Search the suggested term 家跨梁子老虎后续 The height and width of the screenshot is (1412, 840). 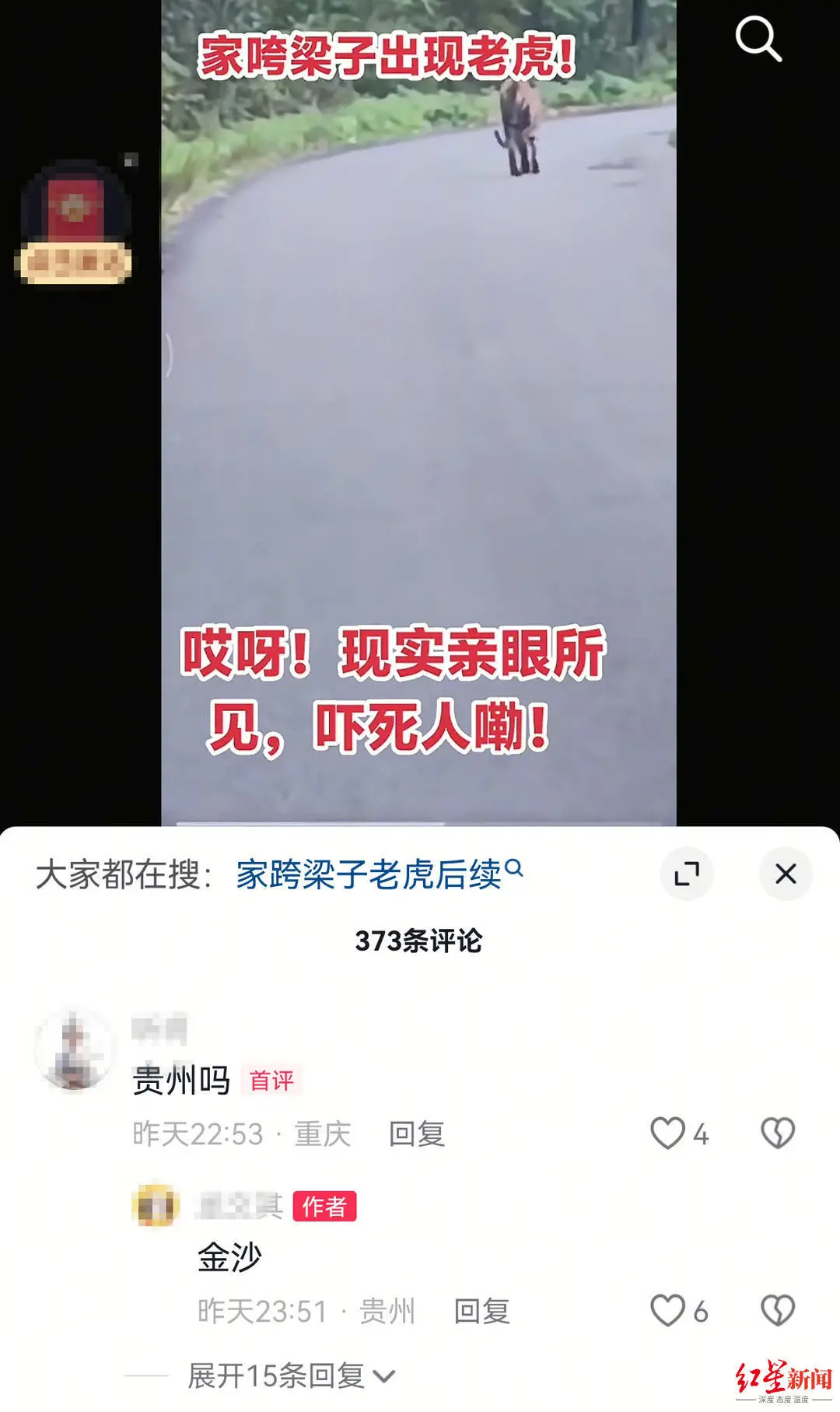tap(378, 874)
